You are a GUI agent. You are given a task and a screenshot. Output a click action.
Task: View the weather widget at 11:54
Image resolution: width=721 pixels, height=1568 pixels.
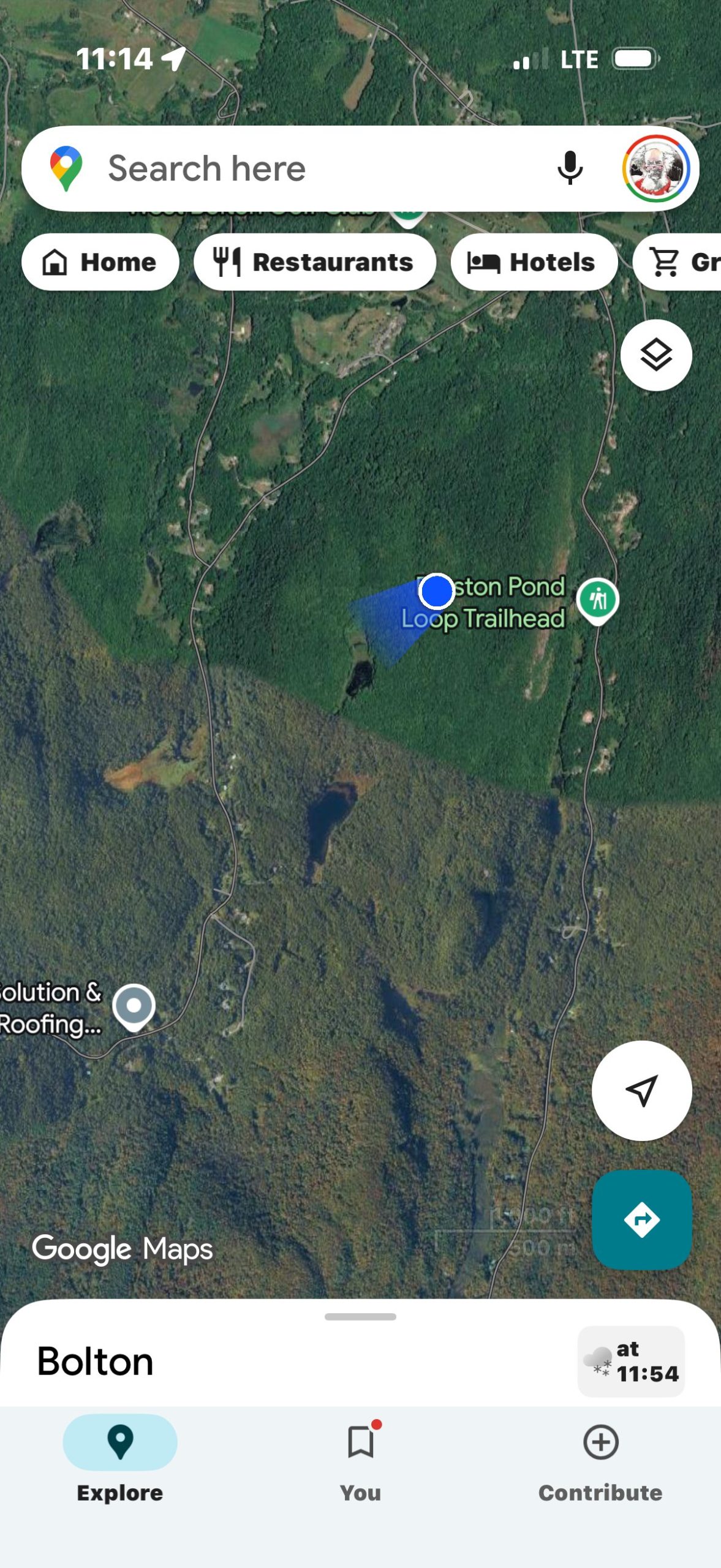click(631, 1361)
